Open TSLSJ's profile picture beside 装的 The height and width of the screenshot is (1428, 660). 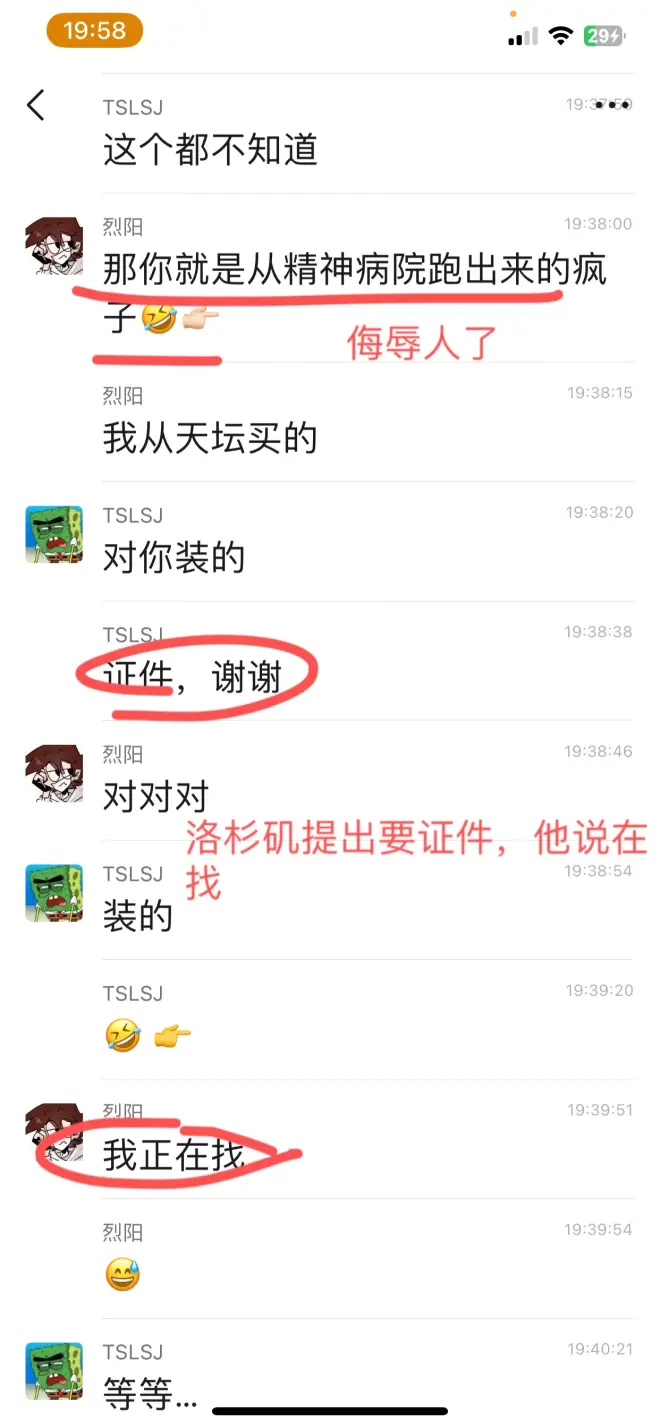click(x=54, y=892)
